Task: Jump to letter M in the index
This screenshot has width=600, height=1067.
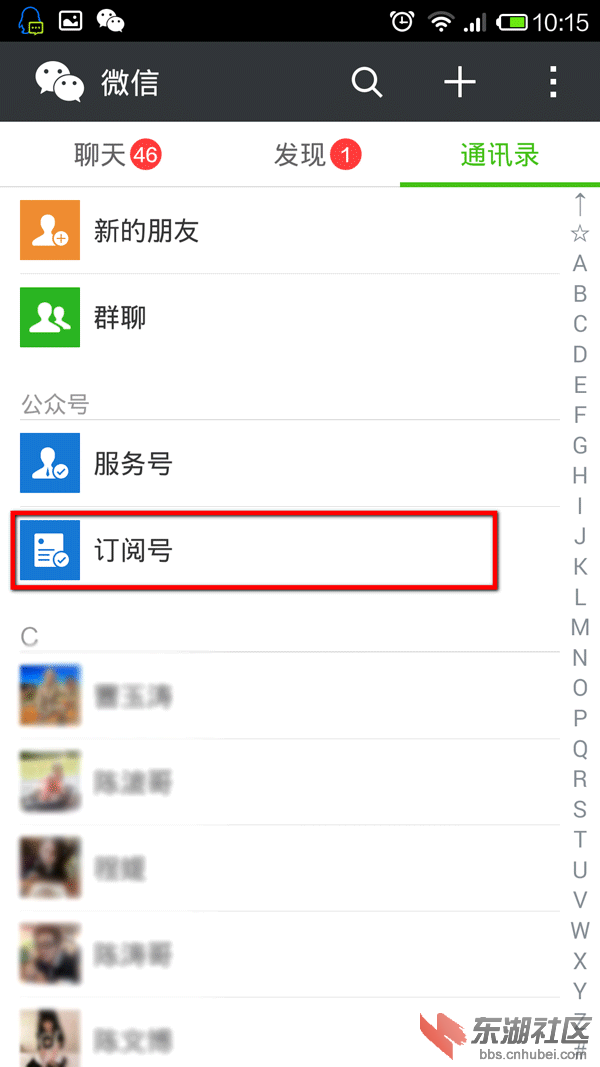Action: pos(580,627)
